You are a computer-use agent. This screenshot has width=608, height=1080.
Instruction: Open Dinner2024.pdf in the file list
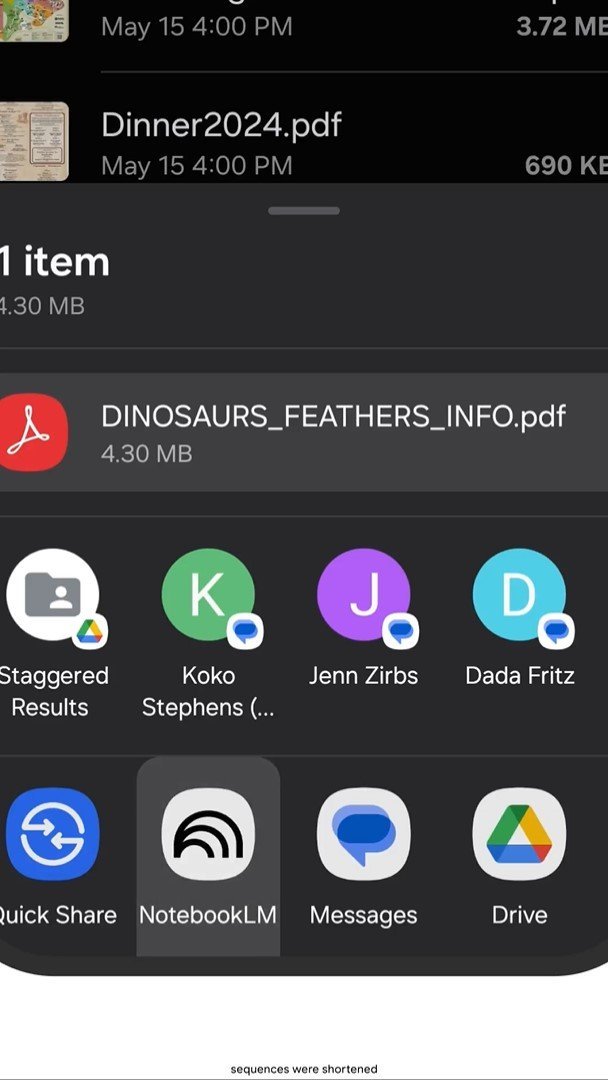point(304,143)
